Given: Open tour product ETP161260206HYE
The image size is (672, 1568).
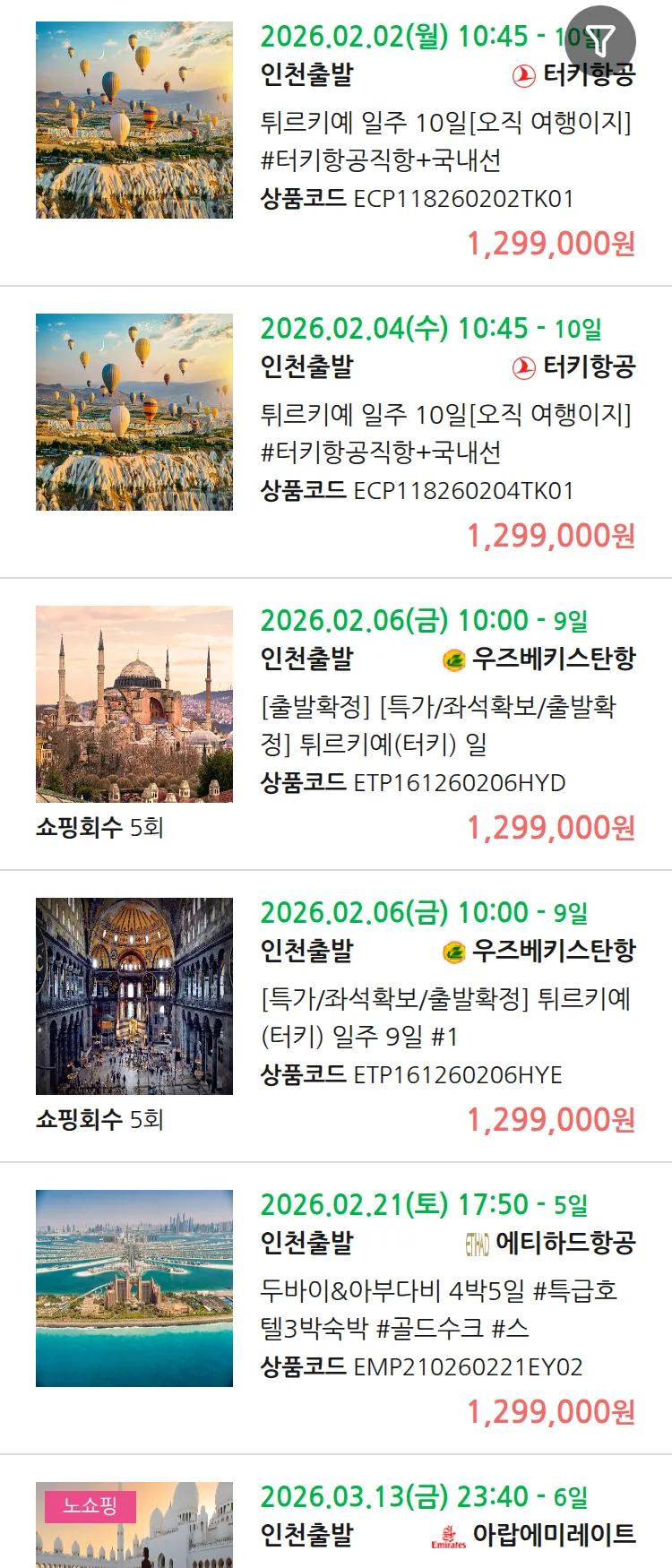Looking at the screenshot, I should click(445, 1016).
